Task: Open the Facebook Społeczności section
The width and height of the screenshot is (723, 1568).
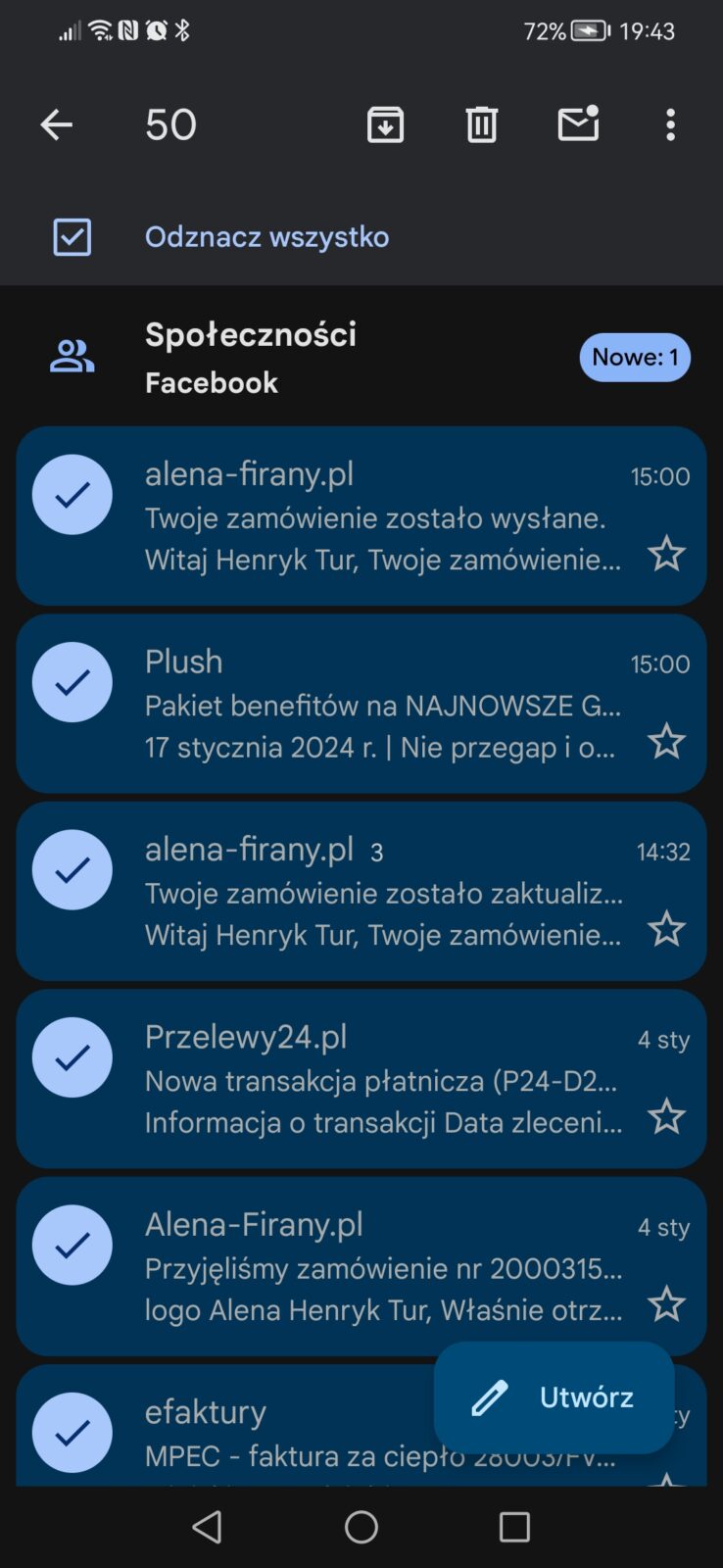Action: (211, 382)
